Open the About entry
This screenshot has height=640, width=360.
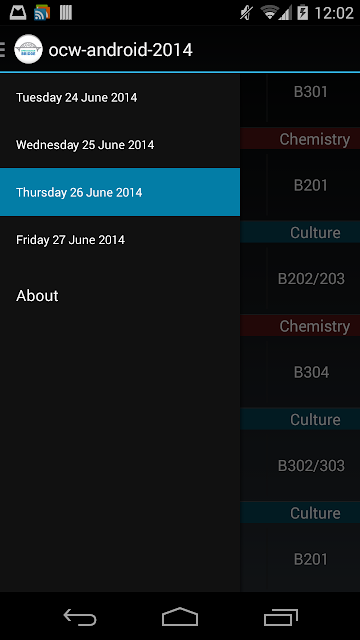pyautogui.click(x=120, y=296)
